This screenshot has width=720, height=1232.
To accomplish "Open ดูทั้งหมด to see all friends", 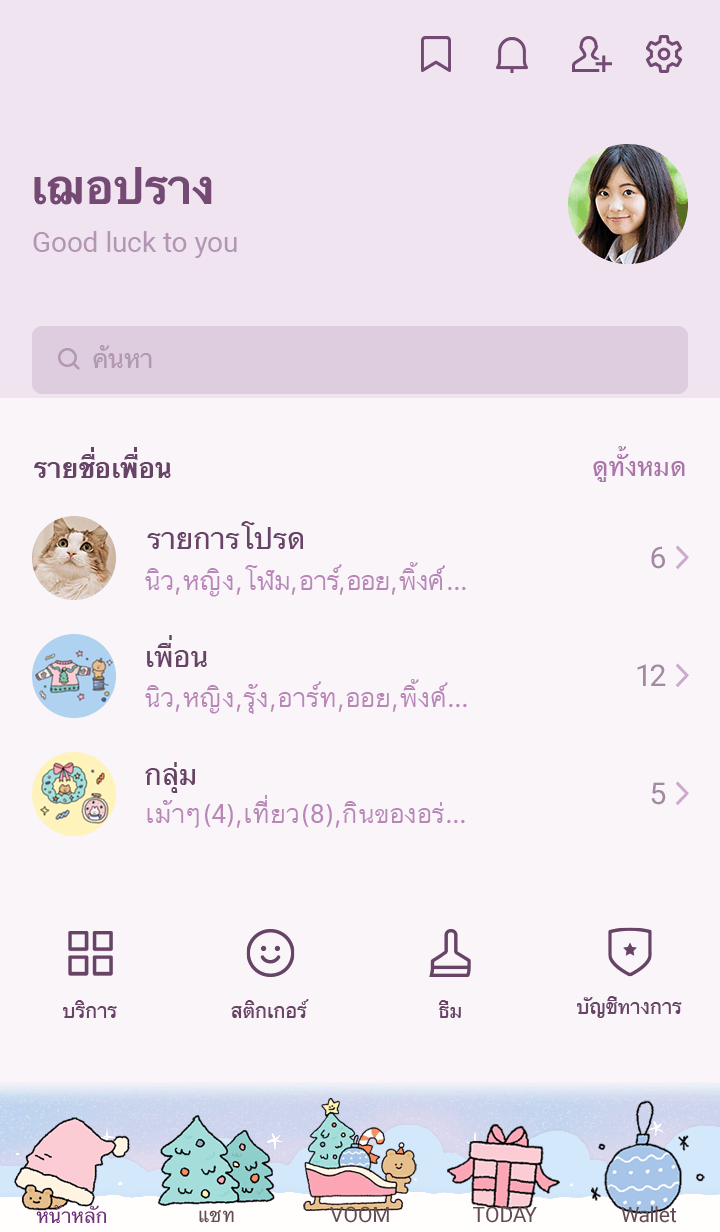I will (x=638, y=468).
